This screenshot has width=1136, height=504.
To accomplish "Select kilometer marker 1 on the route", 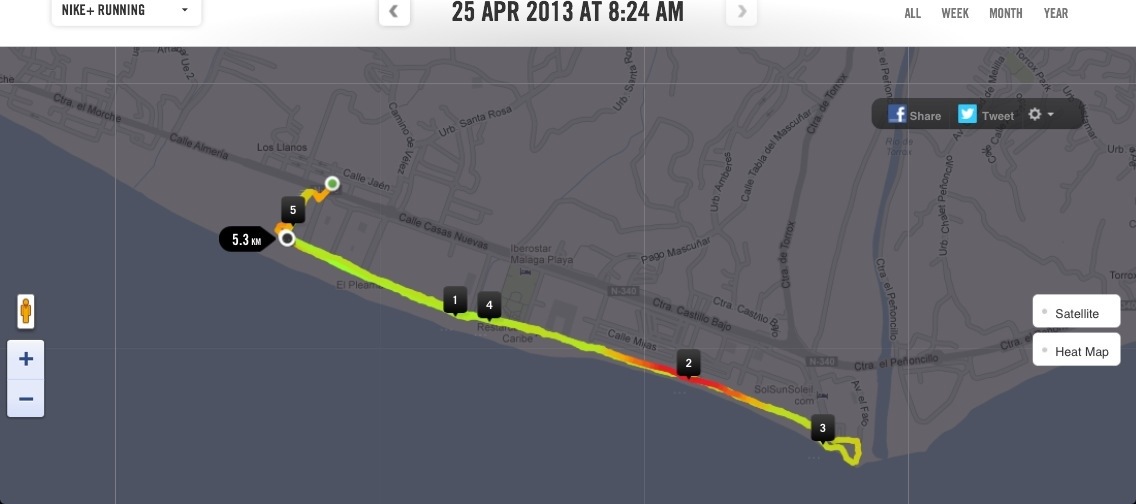I will coord(455,299).
